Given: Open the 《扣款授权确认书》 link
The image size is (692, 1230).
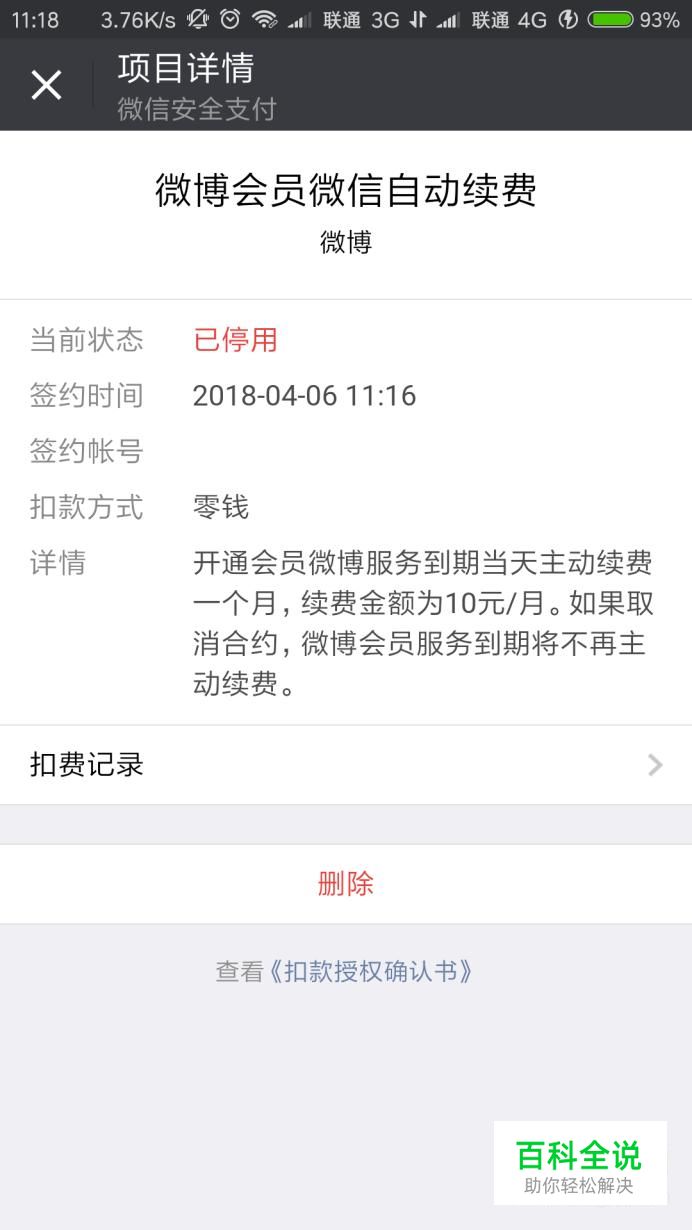Looking at the screenshot, I should point(371,971).
